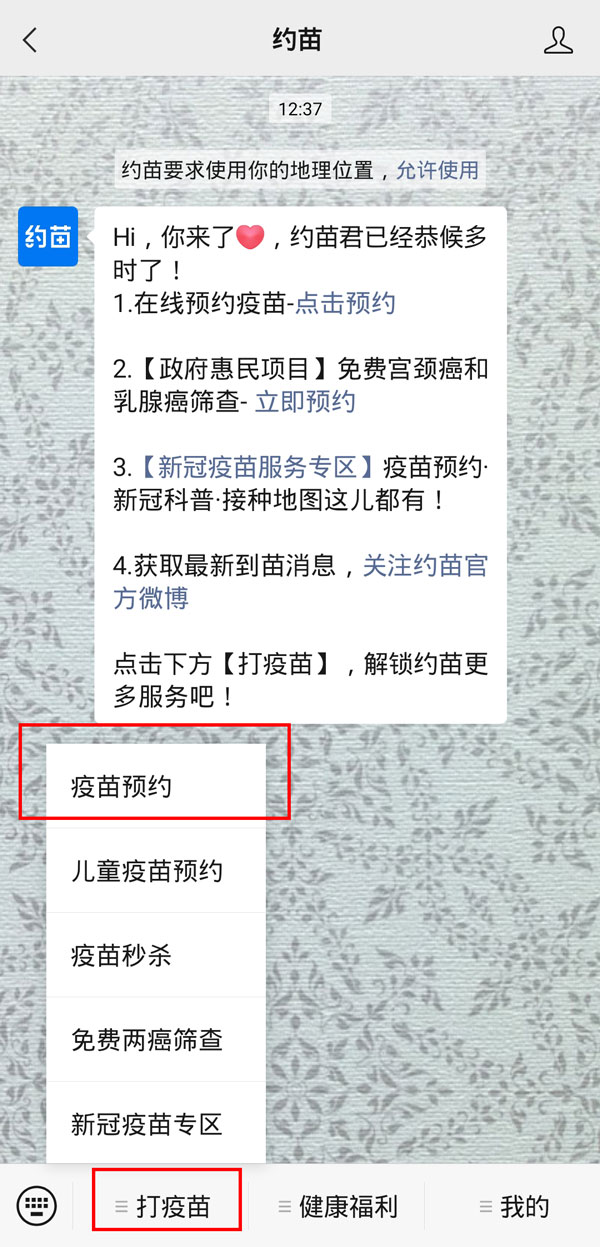
Task: Tap the 打疫苗 bottom menu
Action: [x=166, y=1206]
